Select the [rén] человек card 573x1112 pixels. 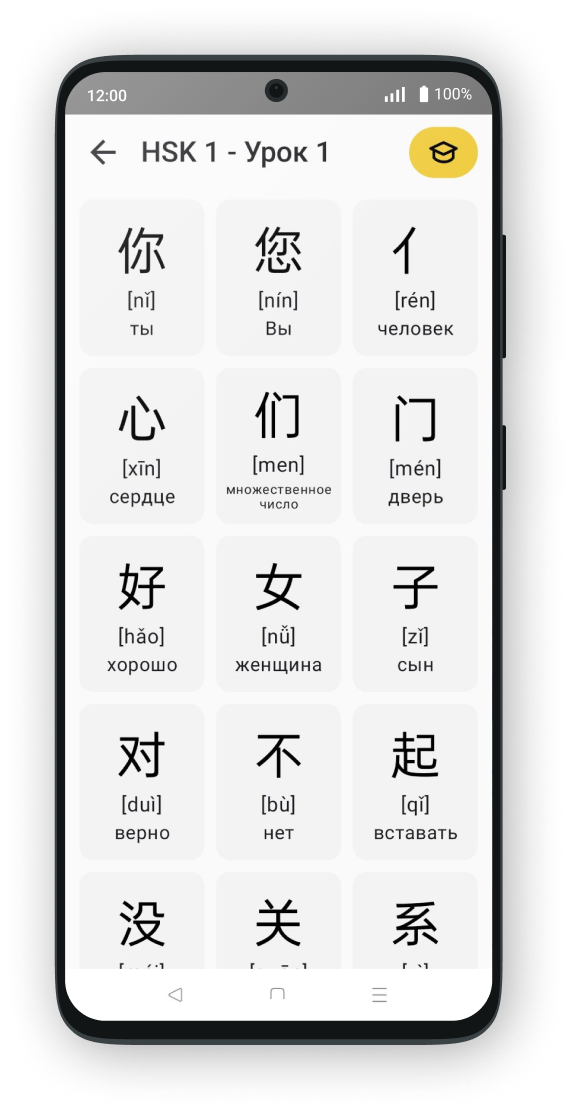pos(415,277)
